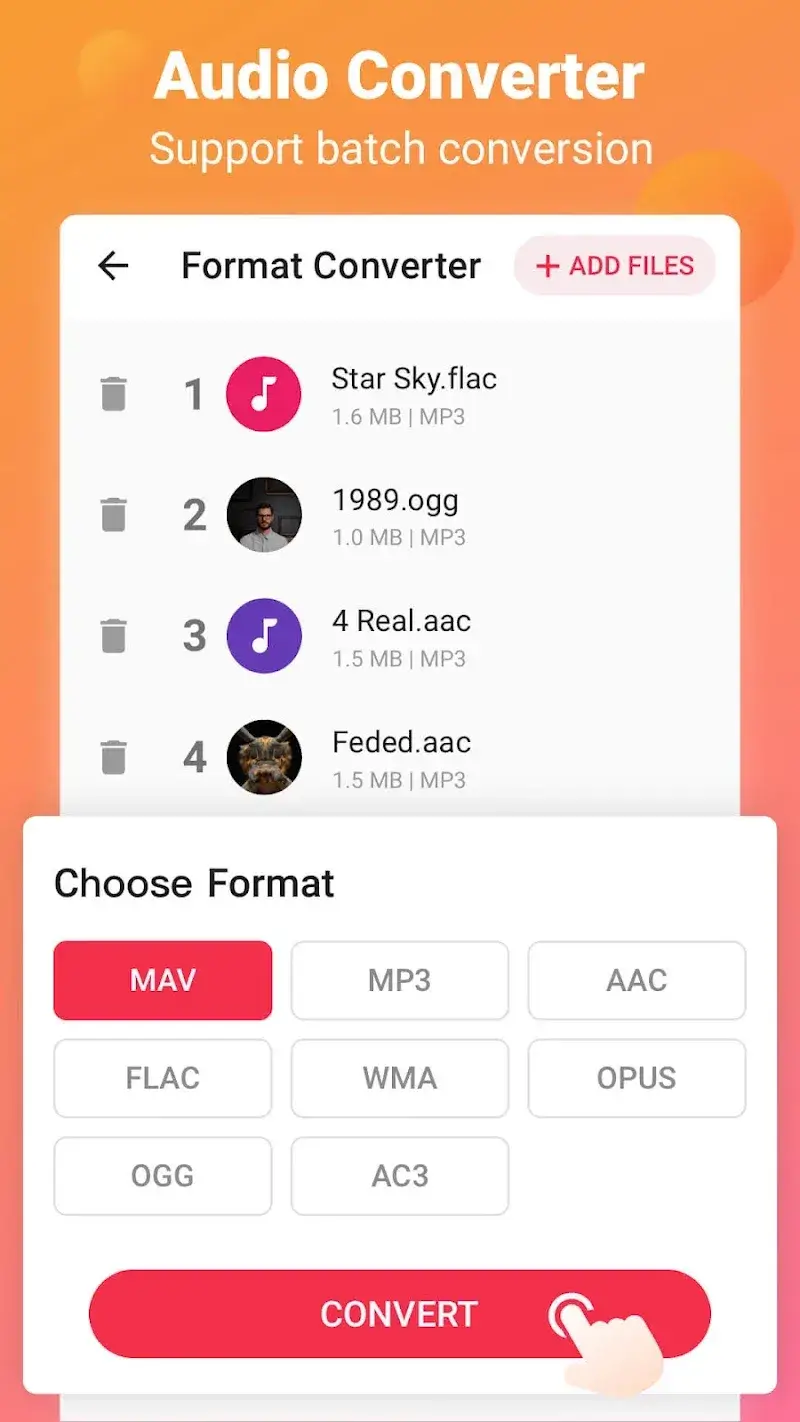
Task: Navigate back with the arrow icon
Action: tap(113, 265)
